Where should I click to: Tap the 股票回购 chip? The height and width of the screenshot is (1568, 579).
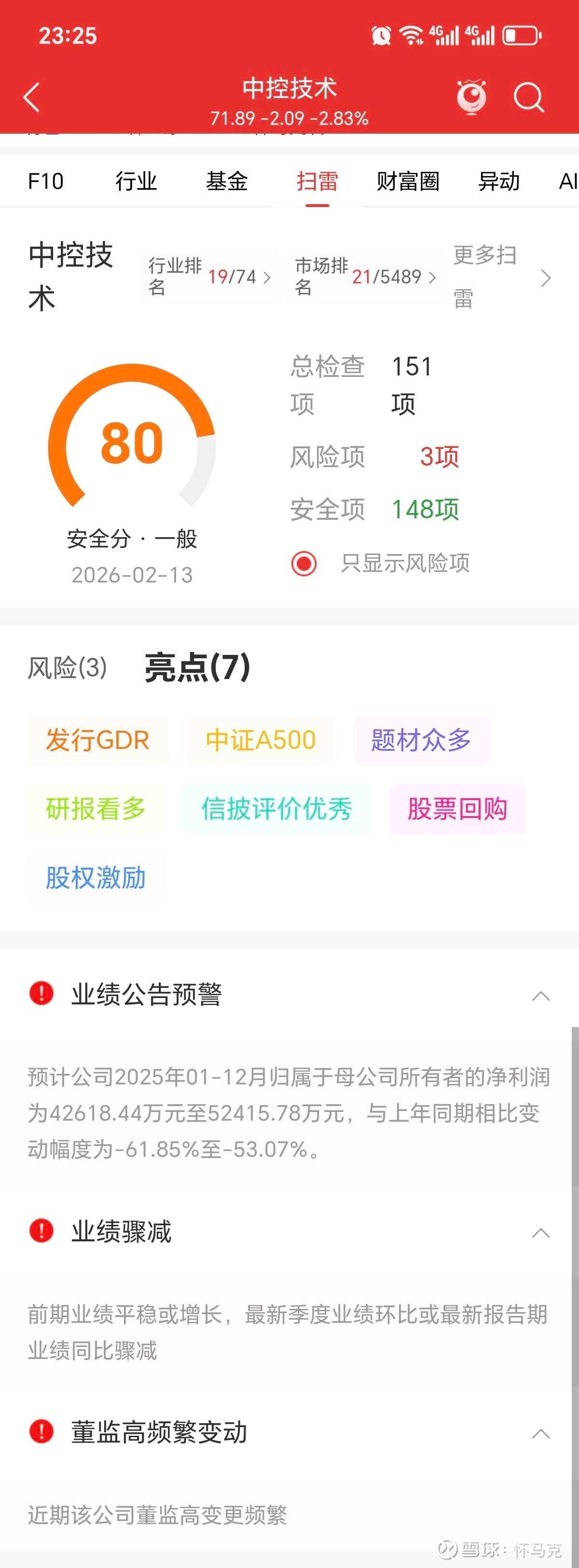coord(457,809)
